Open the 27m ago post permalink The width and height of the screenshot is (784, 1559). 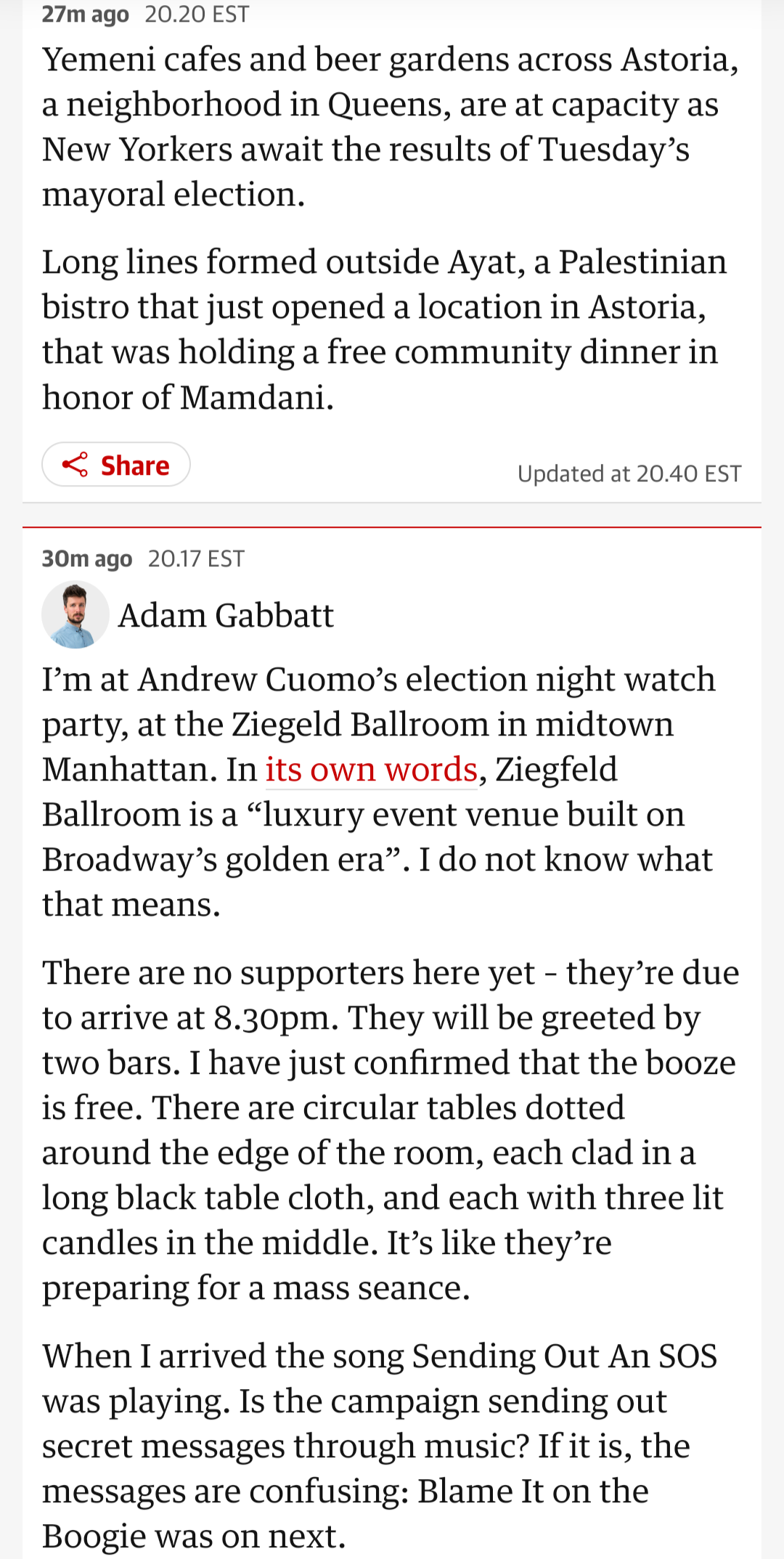[x=86, y=15]
